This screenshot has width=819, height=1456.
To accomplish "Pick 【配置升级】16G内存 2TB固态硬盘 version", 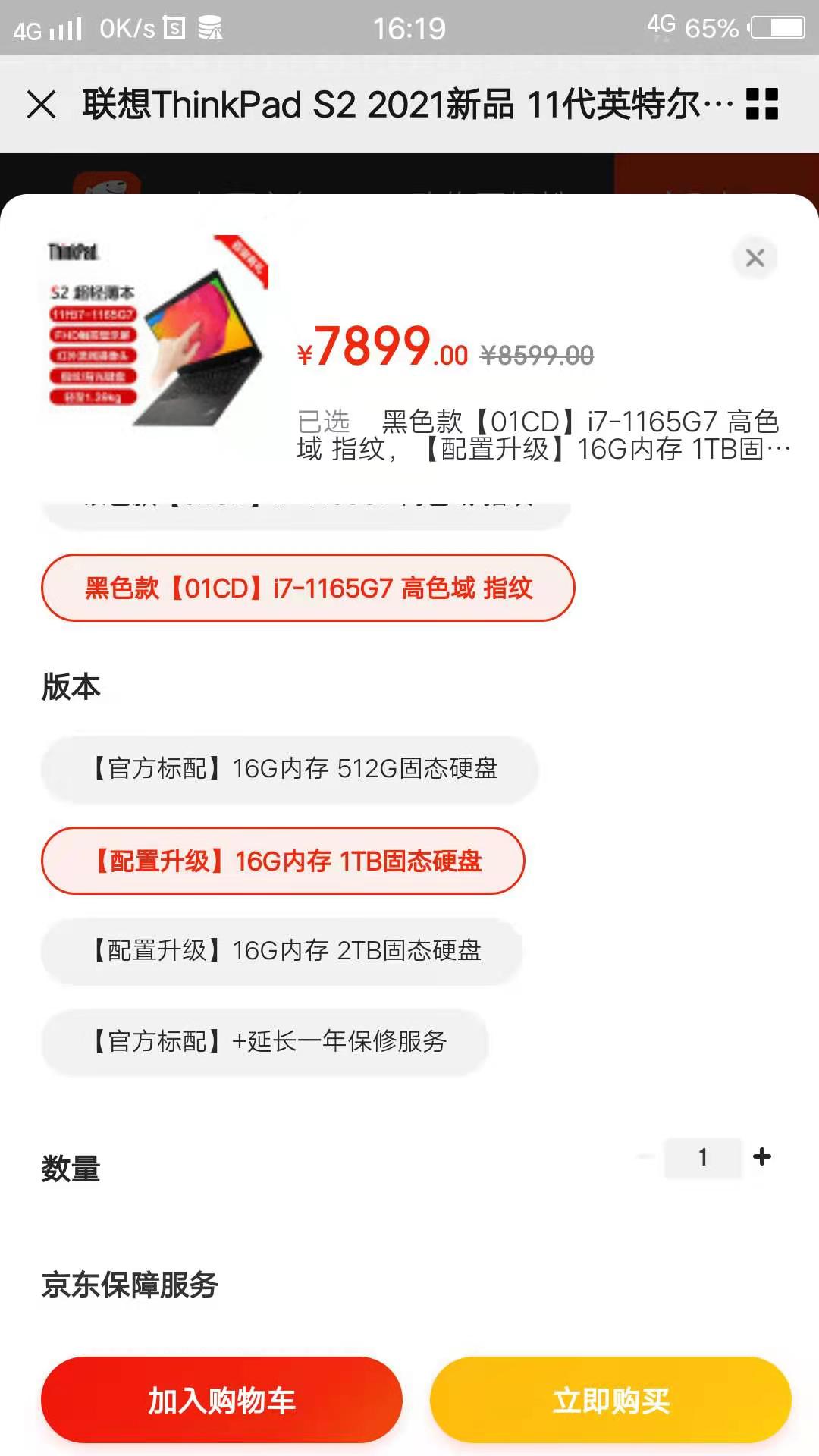I will coord(282,951).
